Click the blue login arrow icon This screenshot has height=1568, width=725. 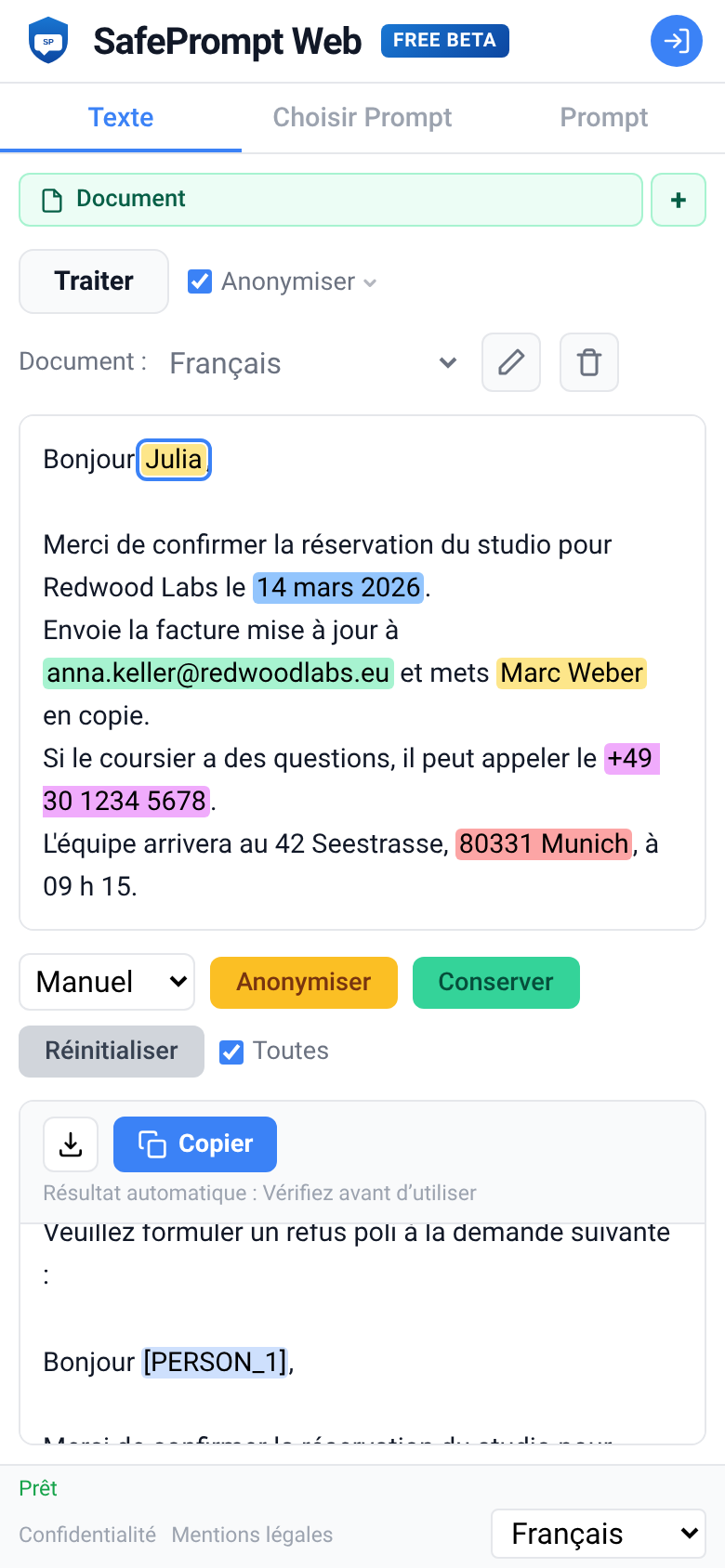676,41
